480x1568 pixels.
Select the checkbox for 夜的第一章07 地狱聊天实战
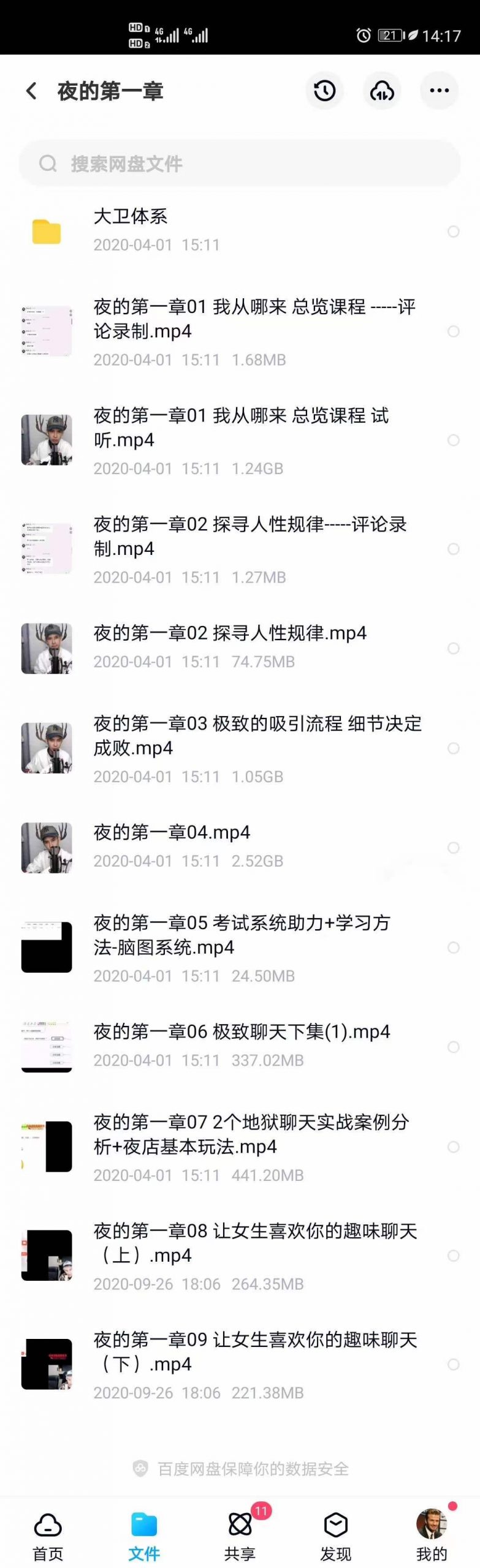click(x=453, y=1147)
